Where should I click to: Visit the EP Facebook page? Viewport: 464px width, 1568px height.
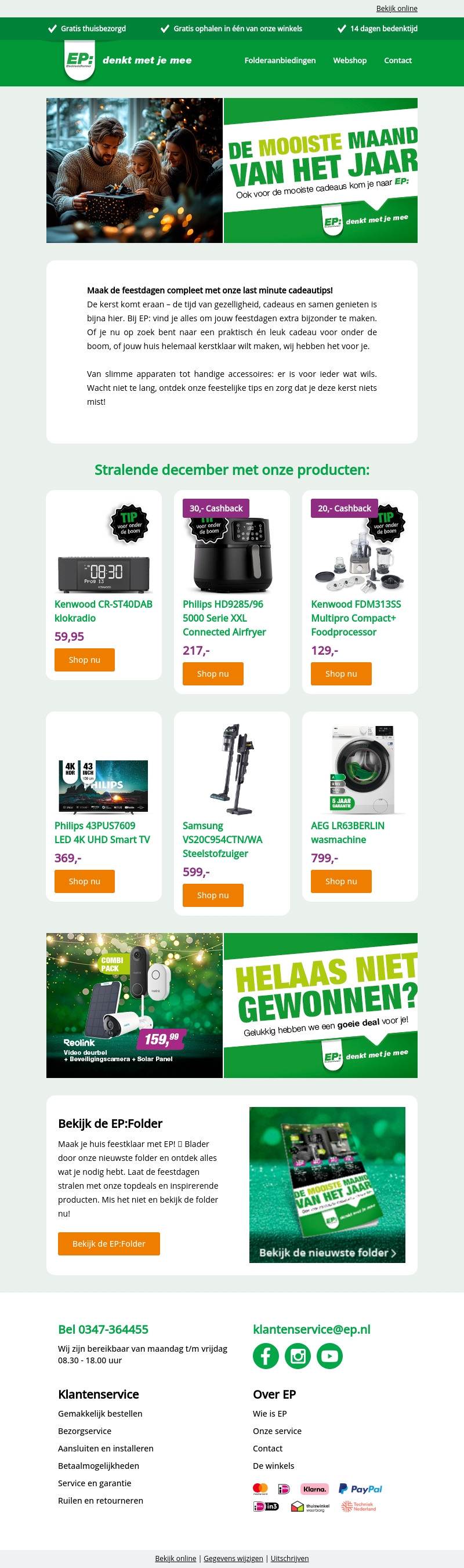coord(266,1356)
